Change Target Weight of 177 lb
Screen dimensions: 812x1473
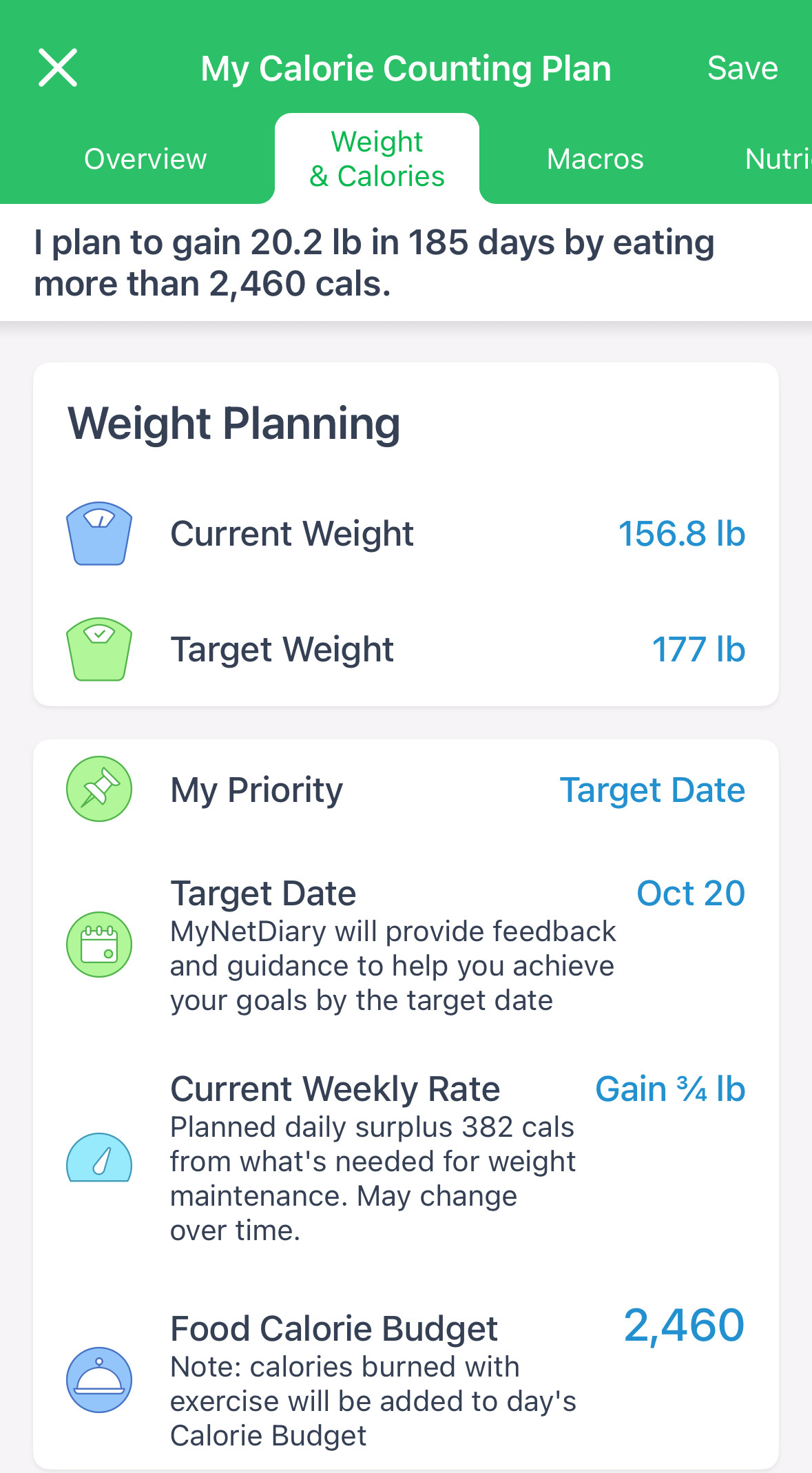tap(698, 650)
